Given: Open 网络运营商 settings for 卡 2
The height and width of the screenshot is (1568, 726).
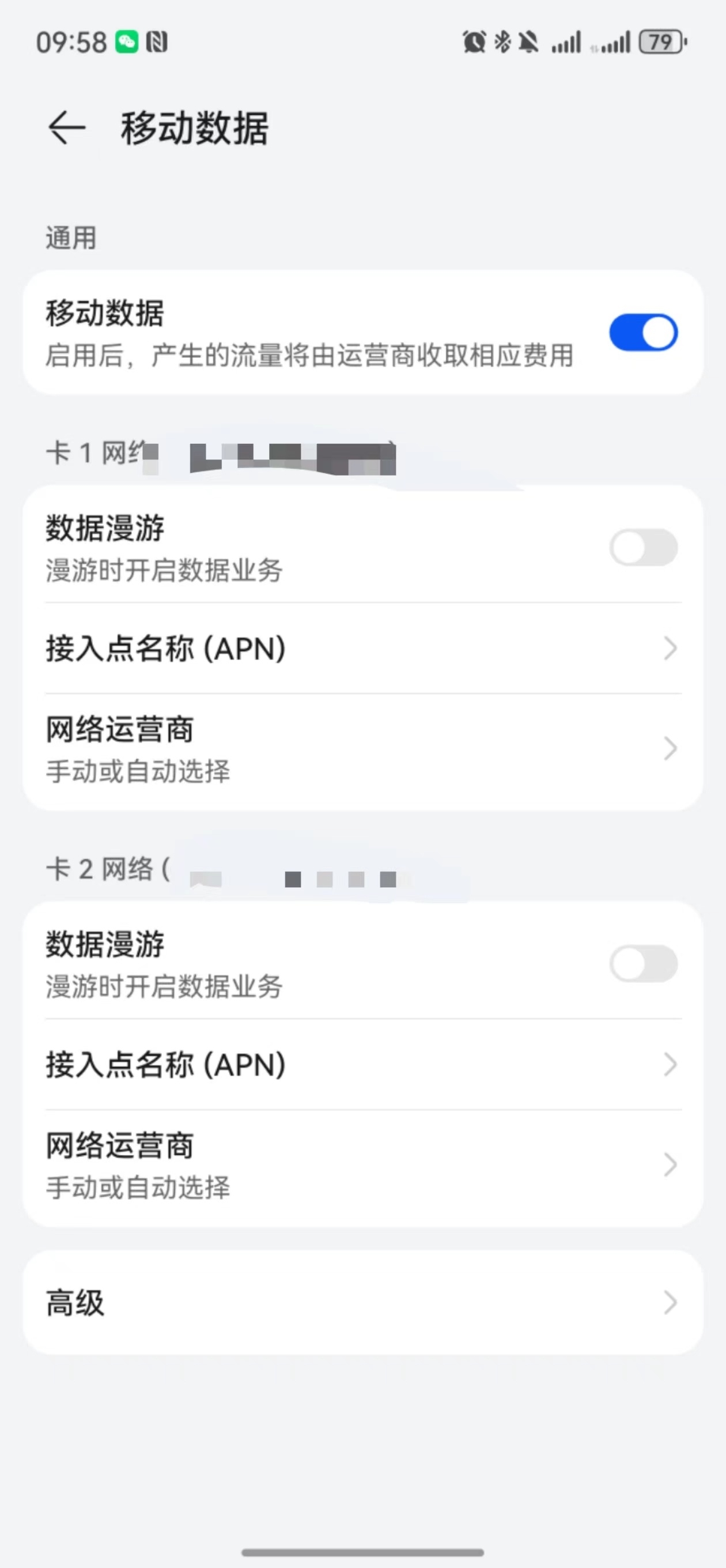Looking at the screenshot, I should click(362, 1165).
